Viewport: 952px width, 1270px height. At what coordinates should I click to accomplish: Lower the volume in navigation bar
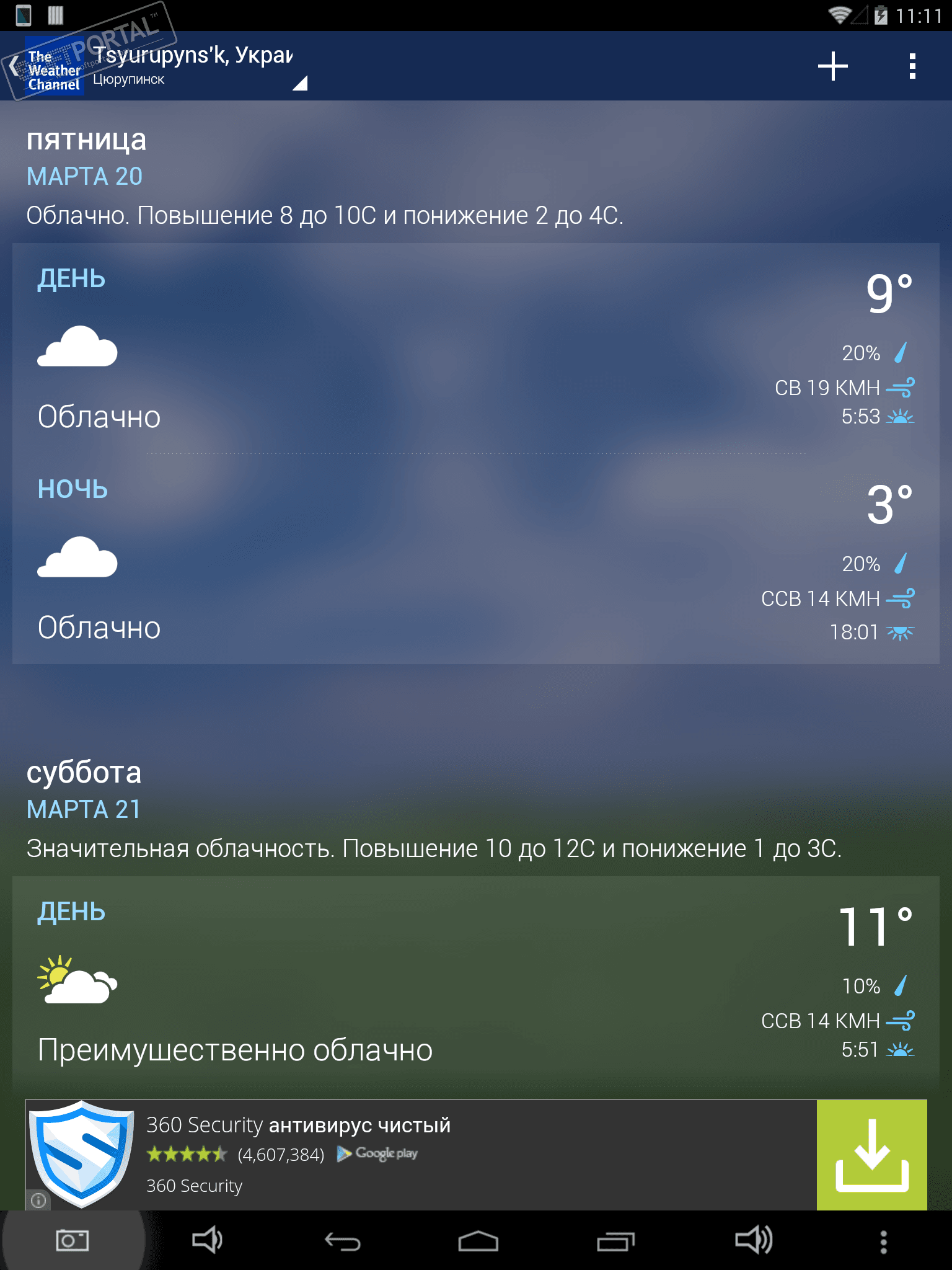pyautogui.click(x=207, y=1240)
